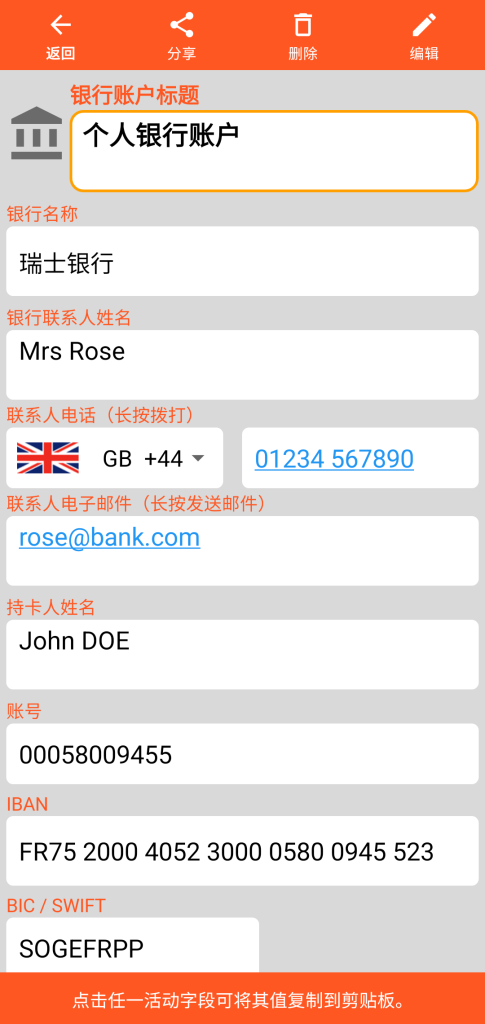Go back using the 返回 arrow

pos(61,36)
